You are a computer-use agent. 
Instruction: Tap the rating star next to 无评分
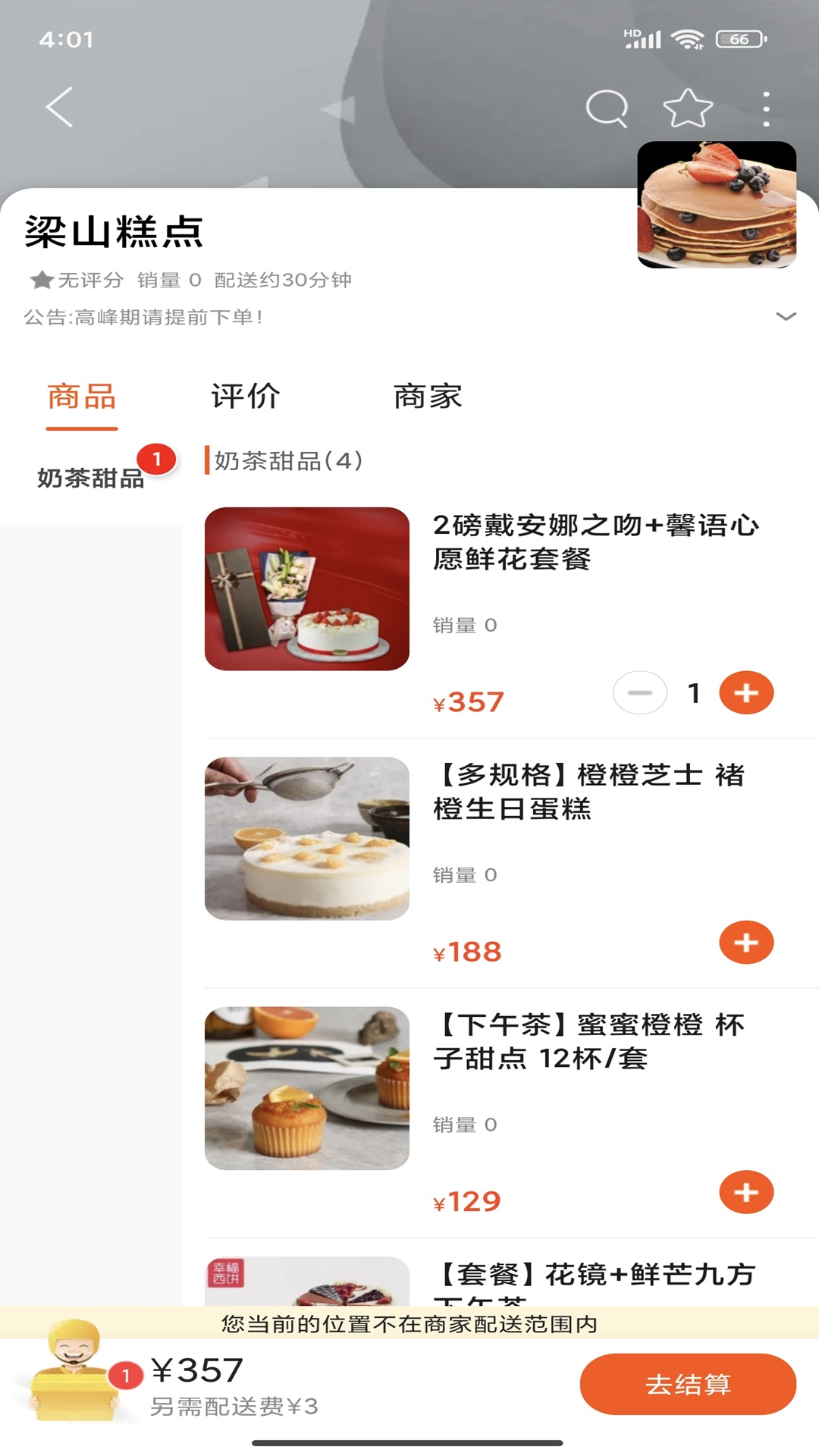point(39,279)
